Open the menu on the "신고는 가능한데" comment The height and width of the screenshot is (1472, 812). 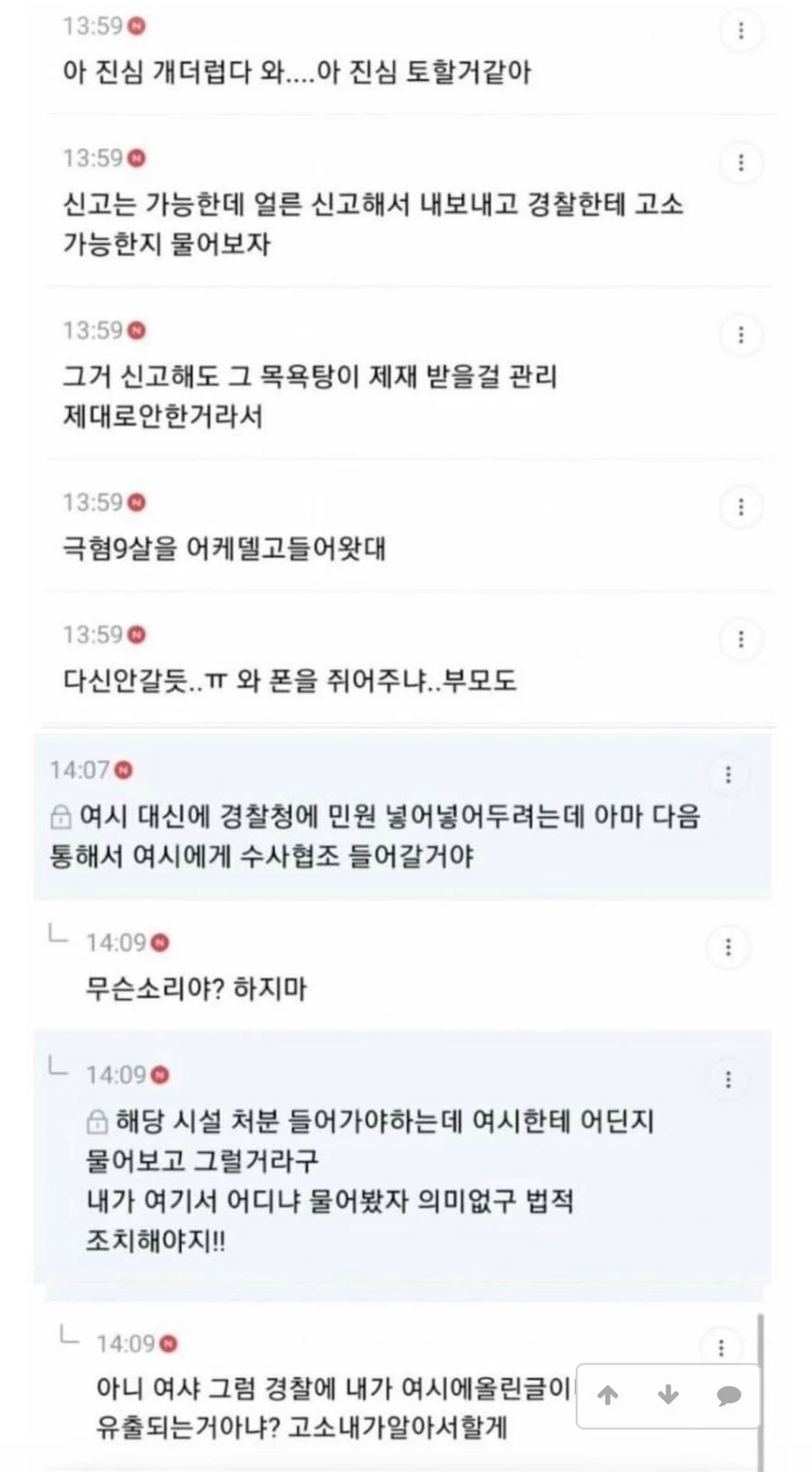click(741, 163)
